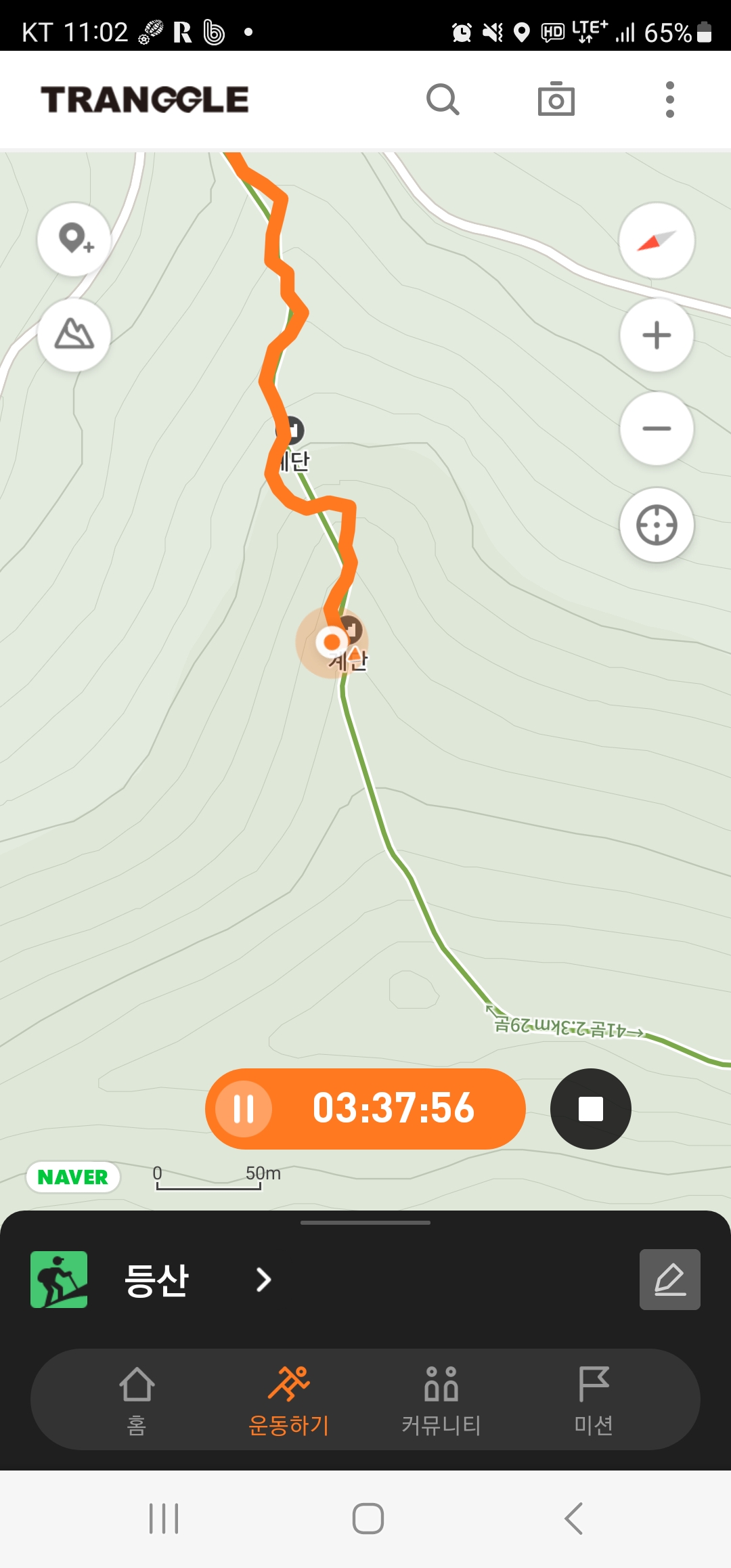Image resolution: width=731 pixels, height=1568 pixels.
Task: Zoom in with the plus button
Action: coord(657,335)
